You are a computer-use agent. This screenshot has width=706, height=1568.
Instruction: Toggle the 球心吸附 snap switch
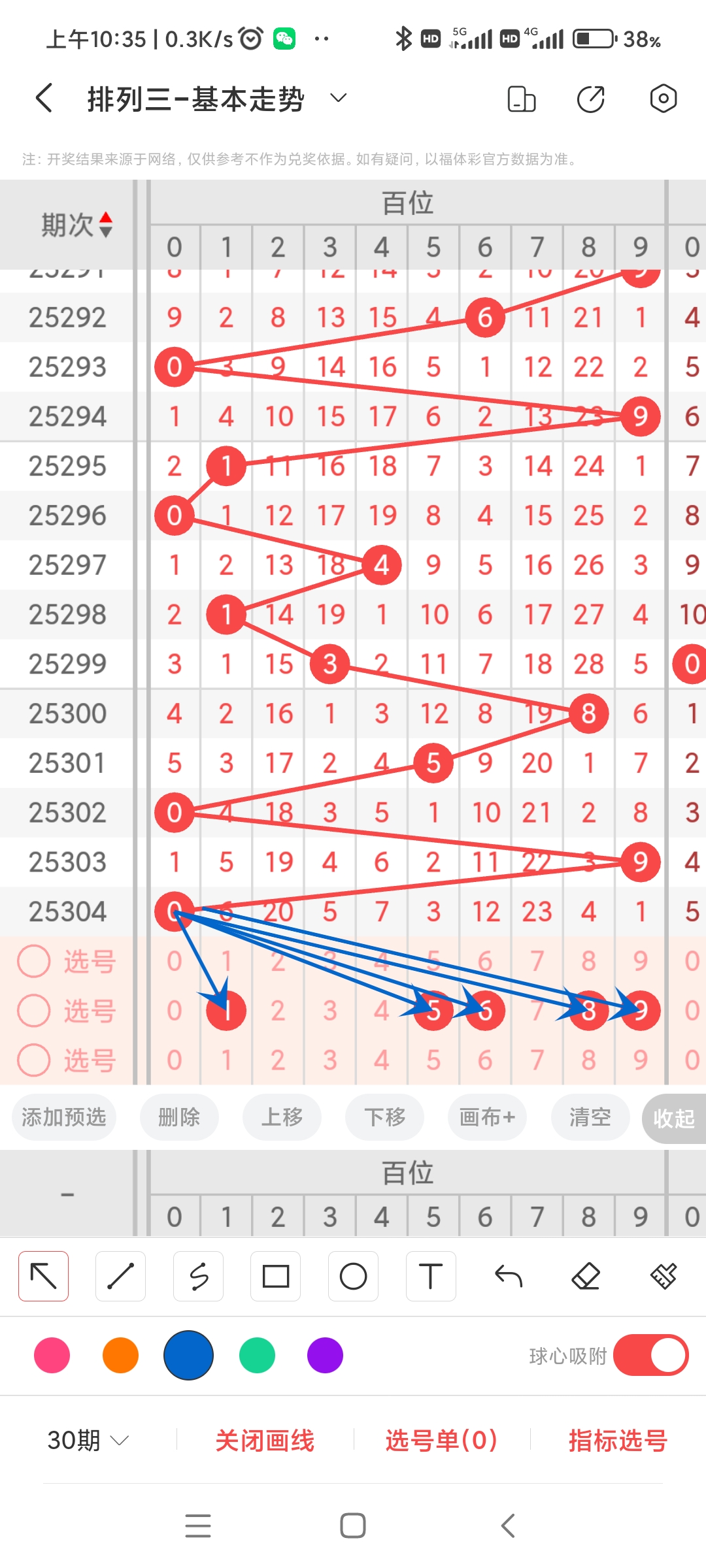click(650, 1356)
